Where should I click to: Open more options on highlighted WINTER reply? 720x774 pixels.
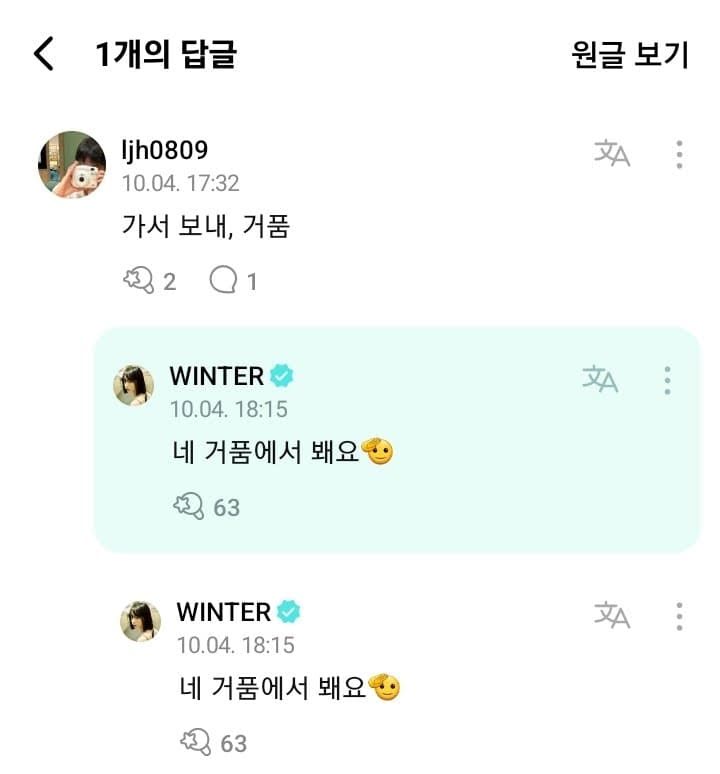click(667, 379)
